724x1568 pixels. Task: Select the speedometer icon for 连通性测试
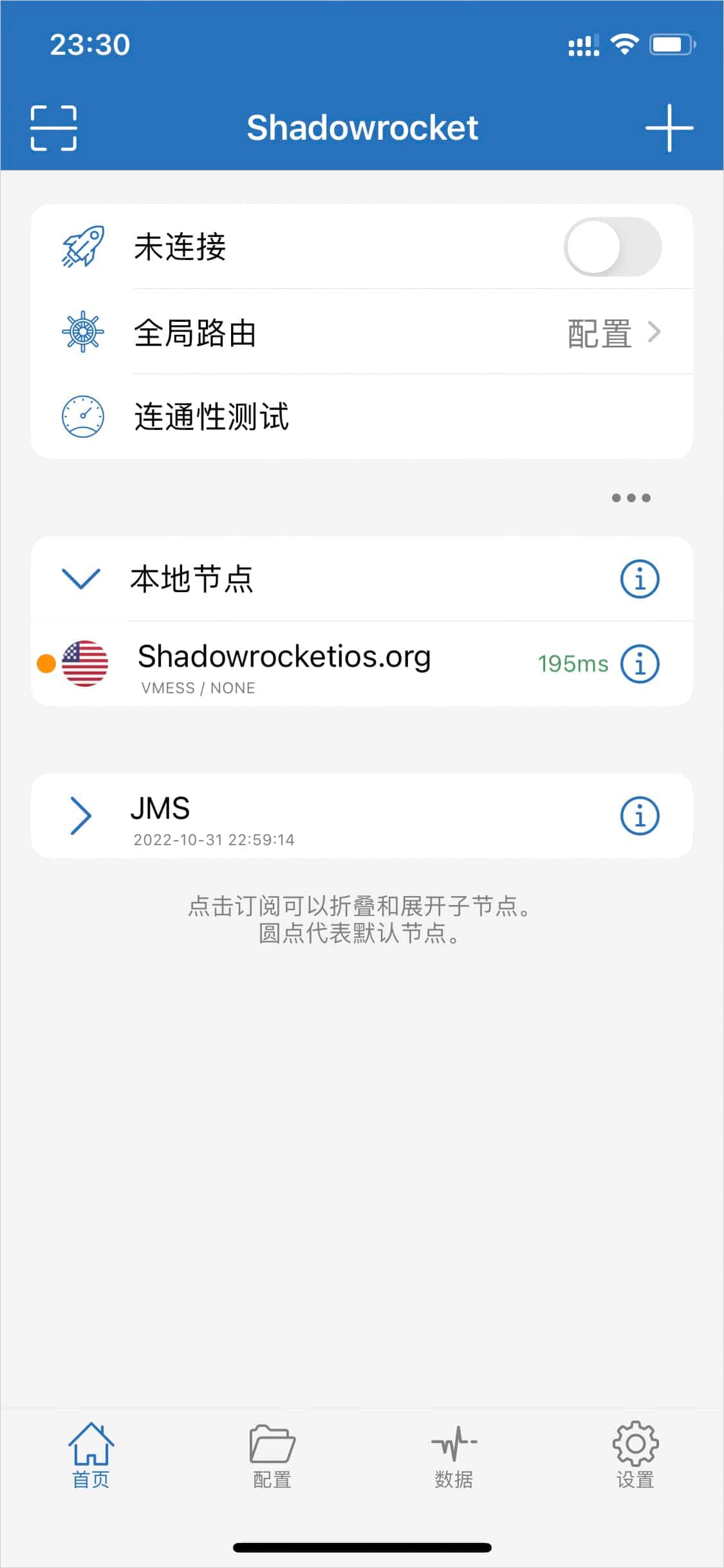click(82, 416)
